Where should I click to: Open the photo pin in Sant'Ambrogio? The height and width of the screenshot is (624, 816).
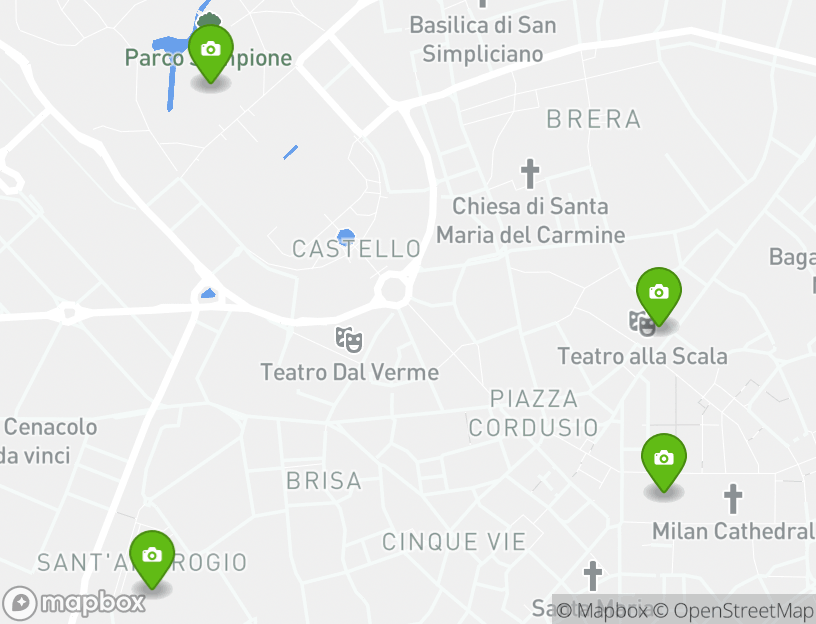click(152, 557)
